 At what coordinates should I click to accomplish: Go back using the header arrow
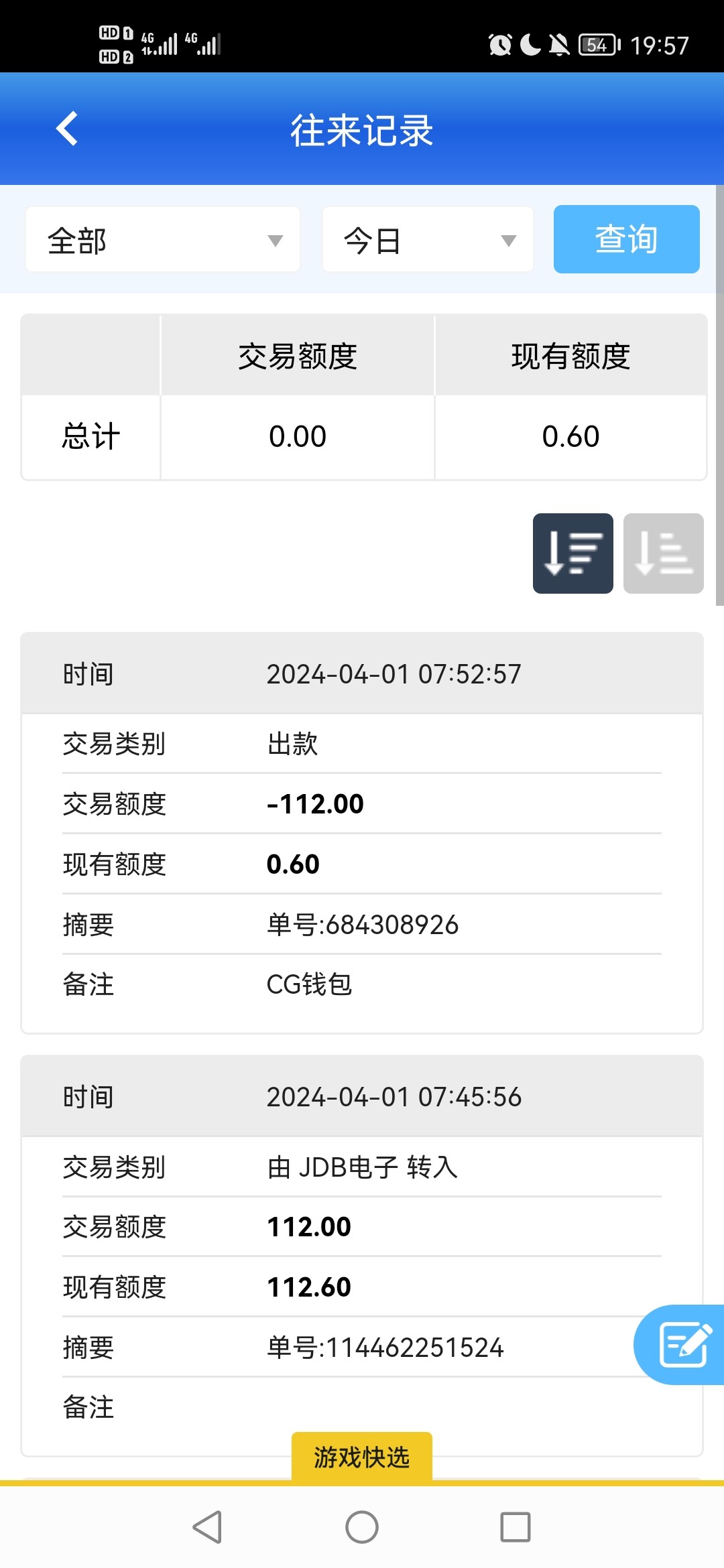[67, 128]
